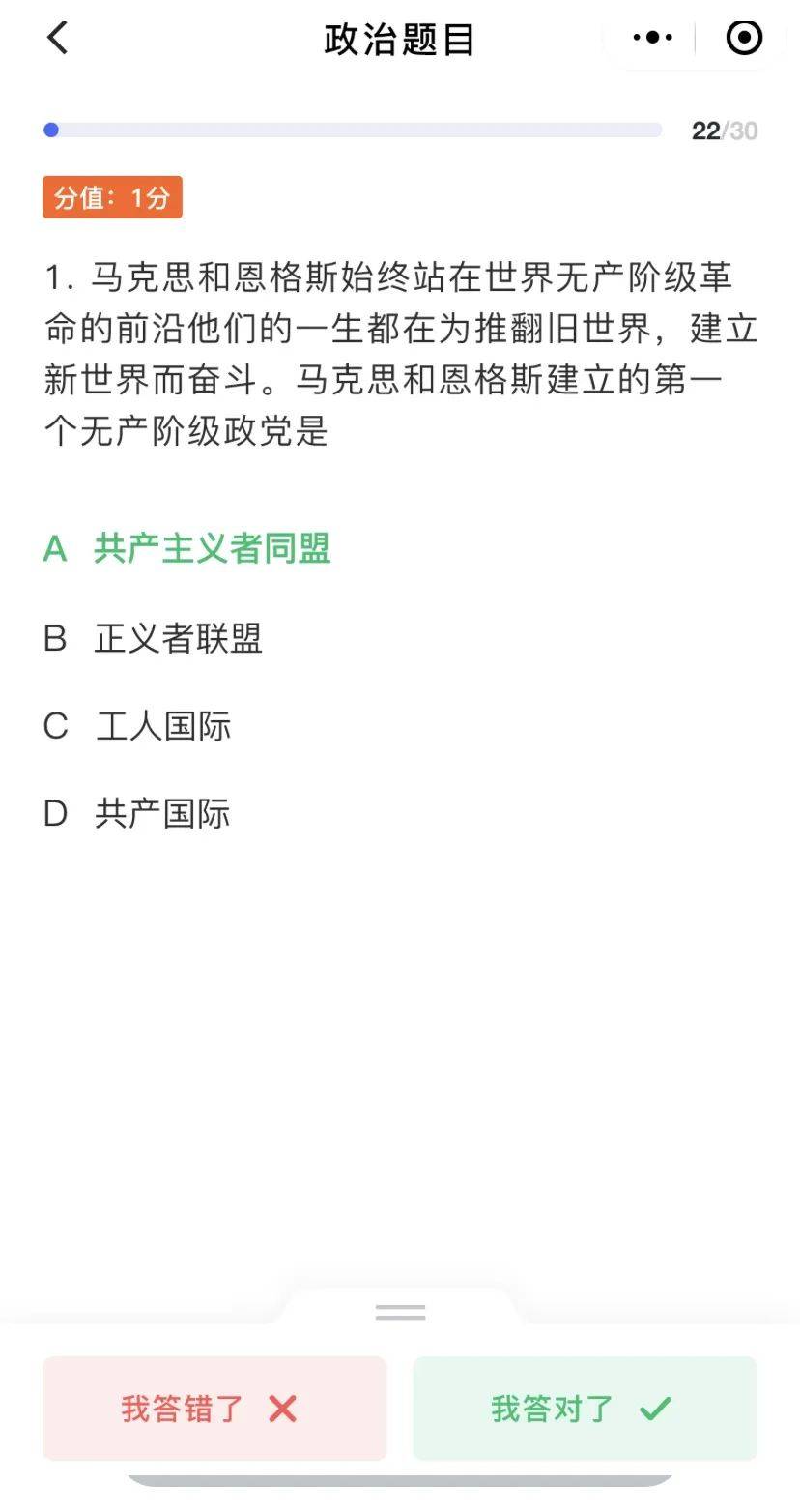
Task: Open the mini program three-dot menu
Action: pyautogui.click(x=652, y=38)
